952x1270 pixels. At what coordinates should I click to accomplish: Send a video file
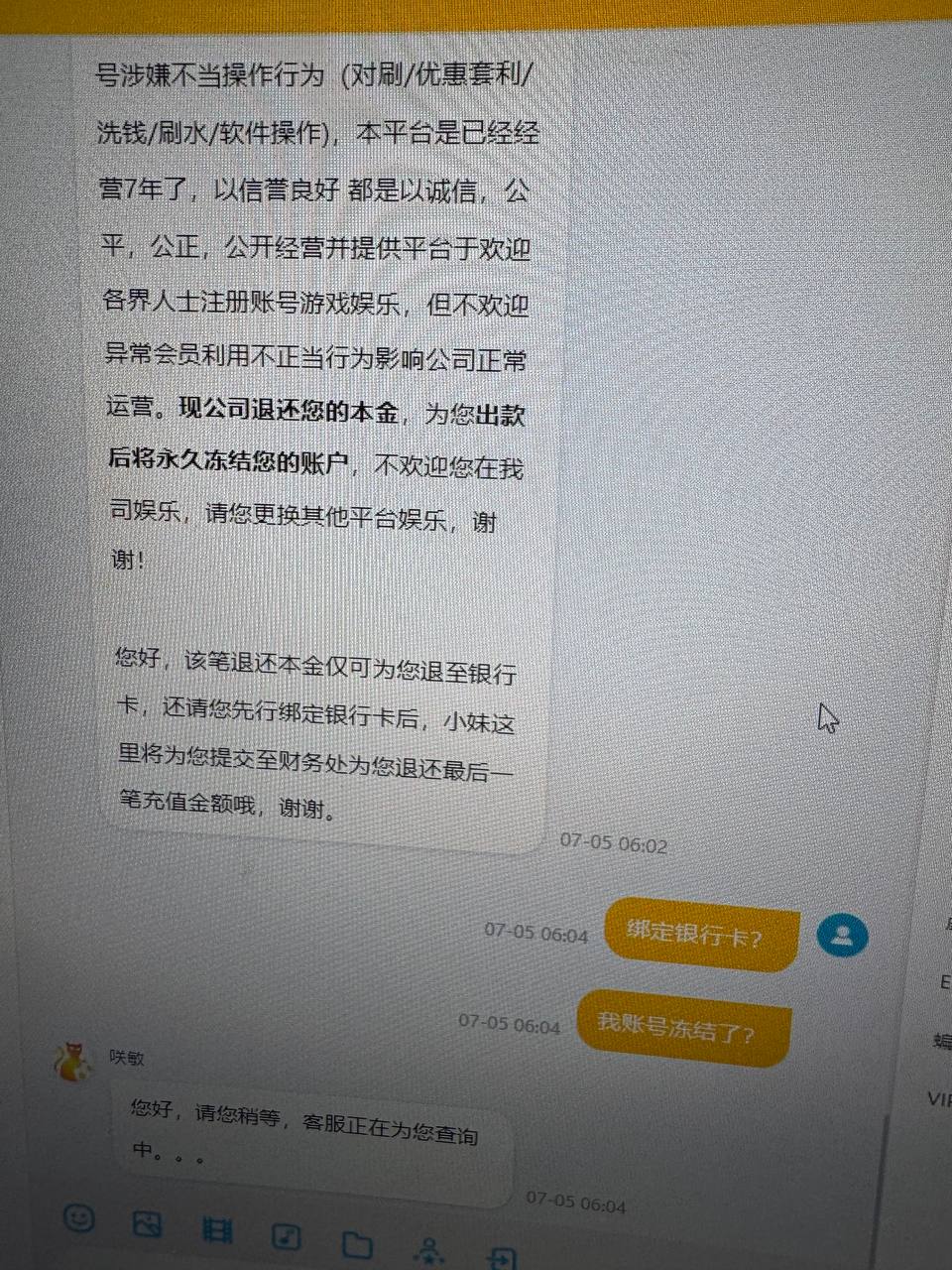click(x=217, y=1230)
